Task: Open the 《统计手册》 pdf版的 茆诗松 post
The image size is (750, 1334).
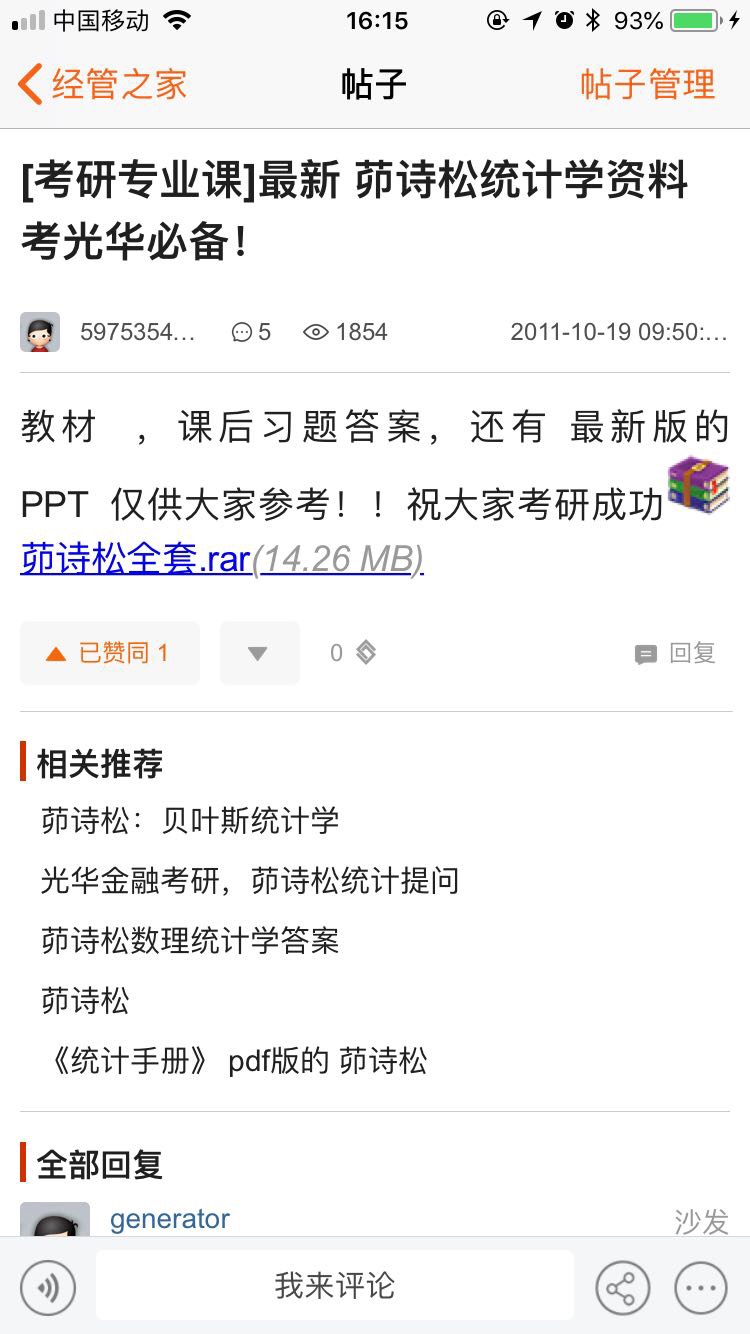Action: (x=234, y=1061)
